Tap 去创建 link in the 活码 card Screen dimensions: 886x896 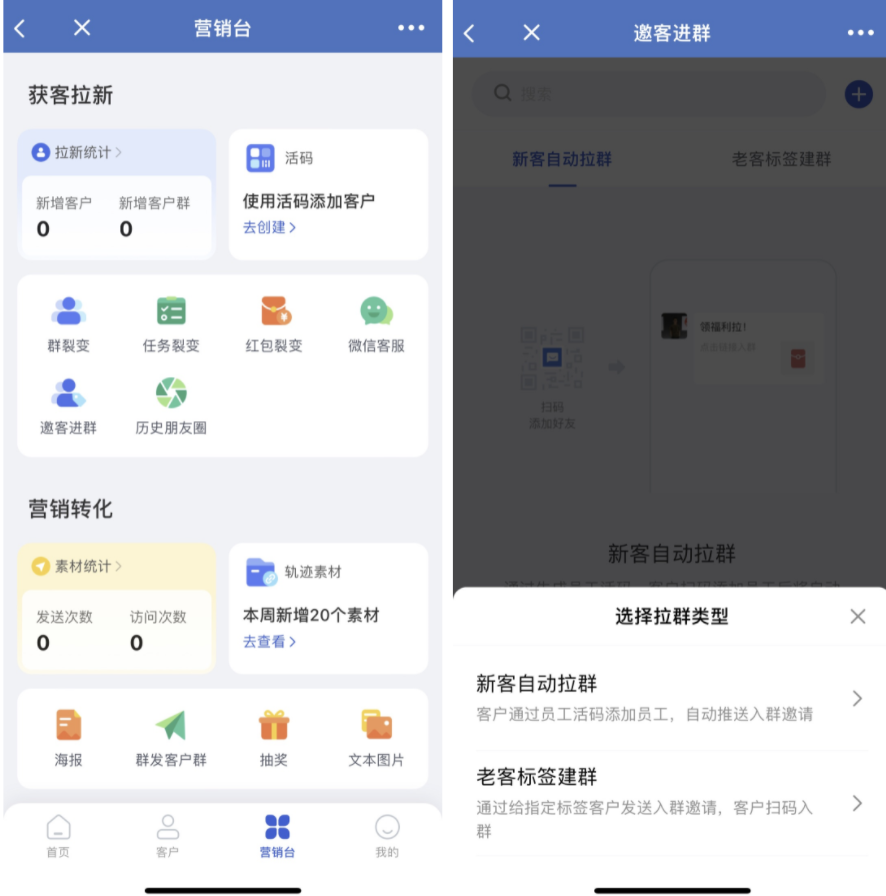tap(269, 227)
